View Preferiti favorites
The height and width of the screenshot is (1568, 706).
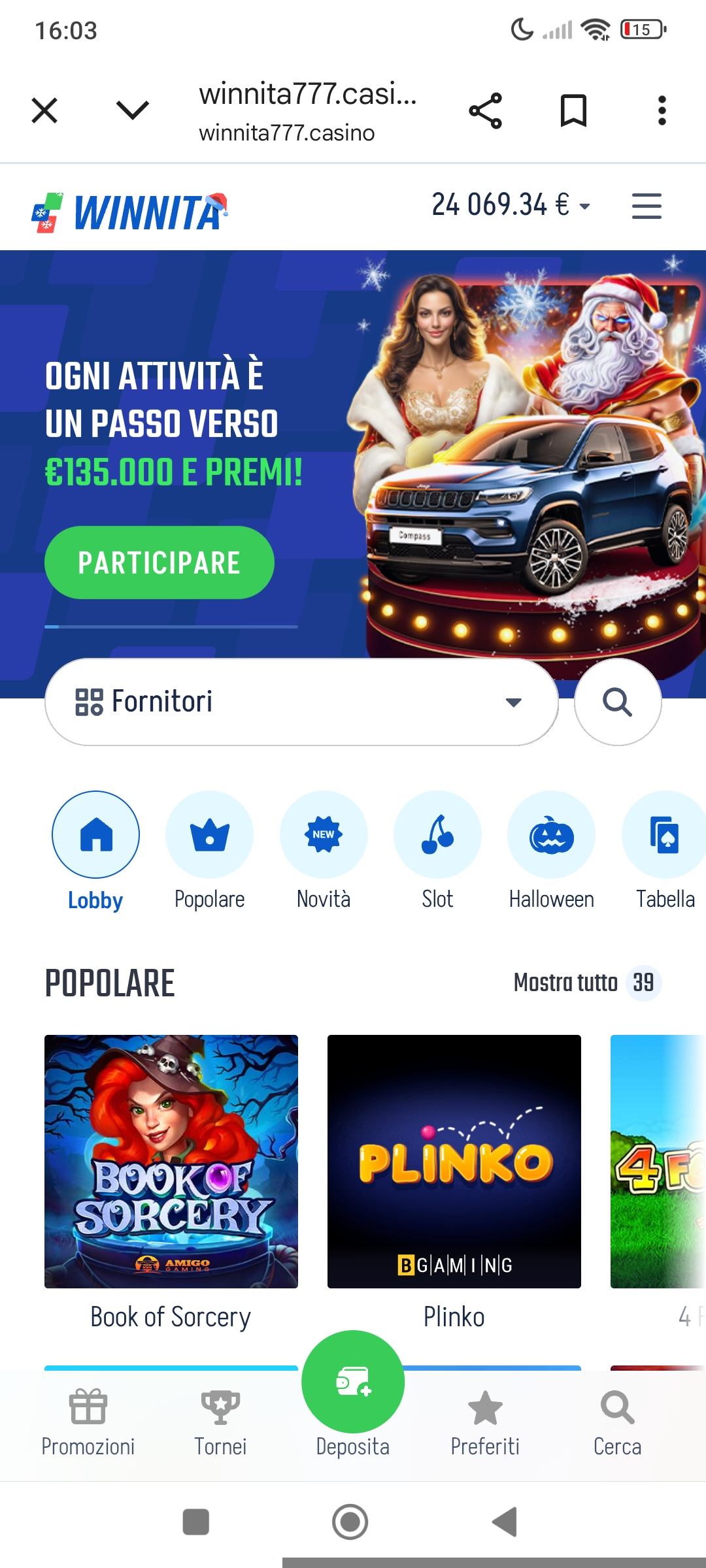tap(485, 1422)
